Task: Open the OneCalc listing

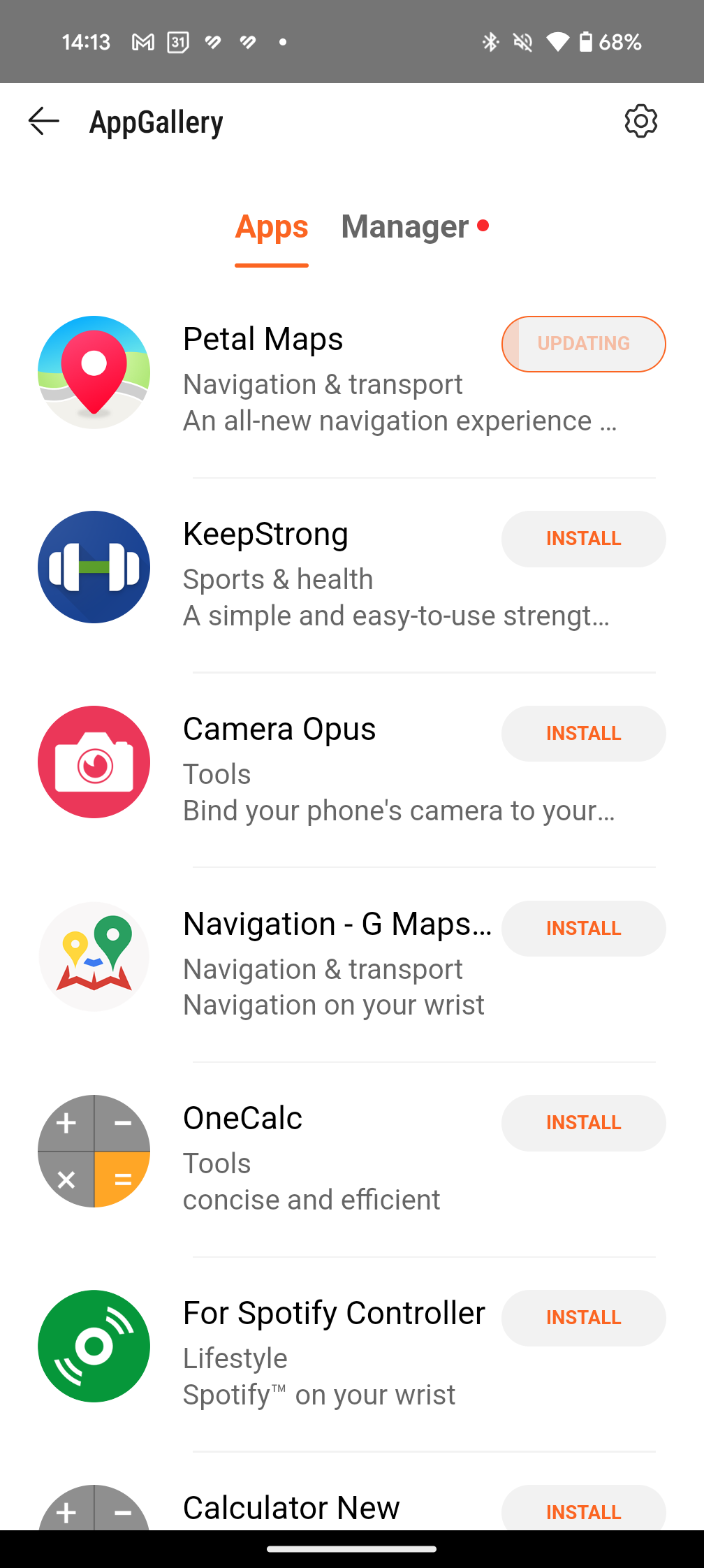Action: click(242, 1119)
